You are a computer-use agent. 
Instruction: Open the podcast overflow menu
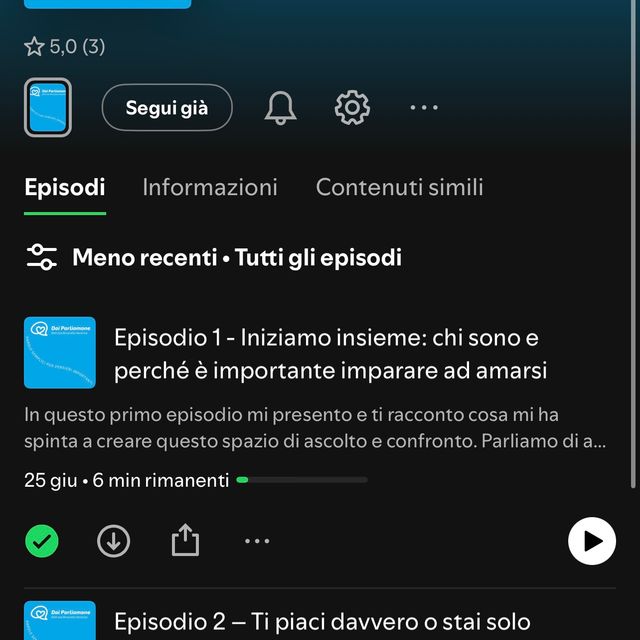[424, 108]
